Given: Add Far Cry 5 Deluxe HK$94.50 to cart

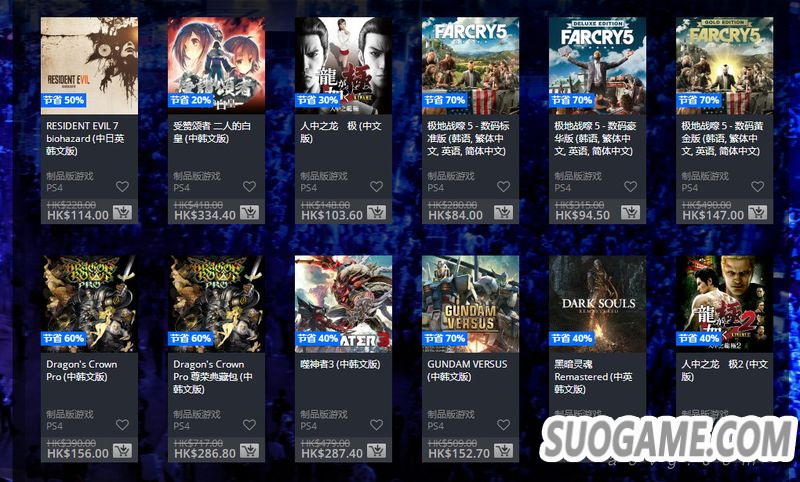Looking at the screenshot, I should pyautogui.click(x=630, y=213).
